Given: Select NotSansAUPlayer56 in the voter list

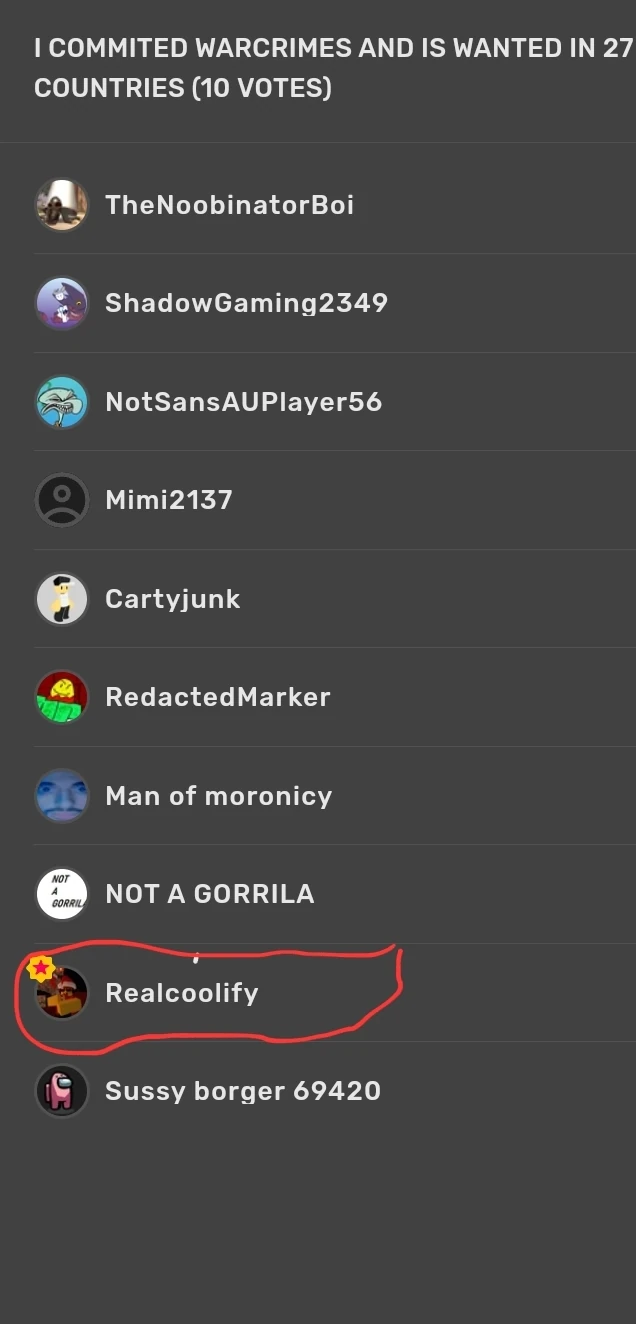Looking at the screenshot, I should (335, 402).
